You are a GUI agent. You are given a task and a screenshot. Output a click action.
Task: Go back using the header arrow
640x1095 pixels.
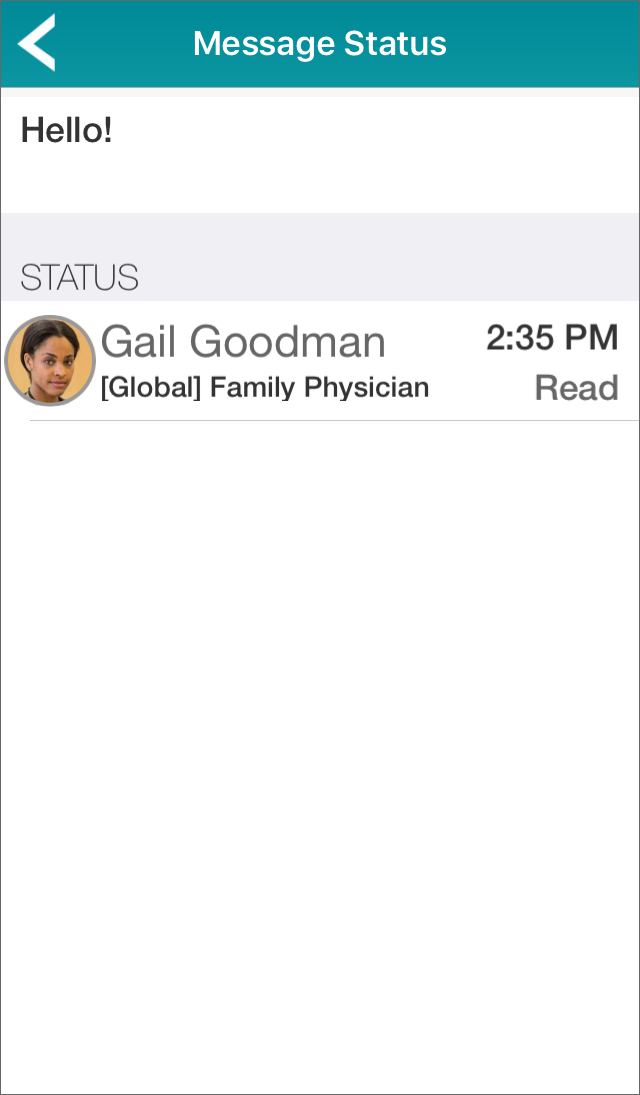[x=36, y=43]
